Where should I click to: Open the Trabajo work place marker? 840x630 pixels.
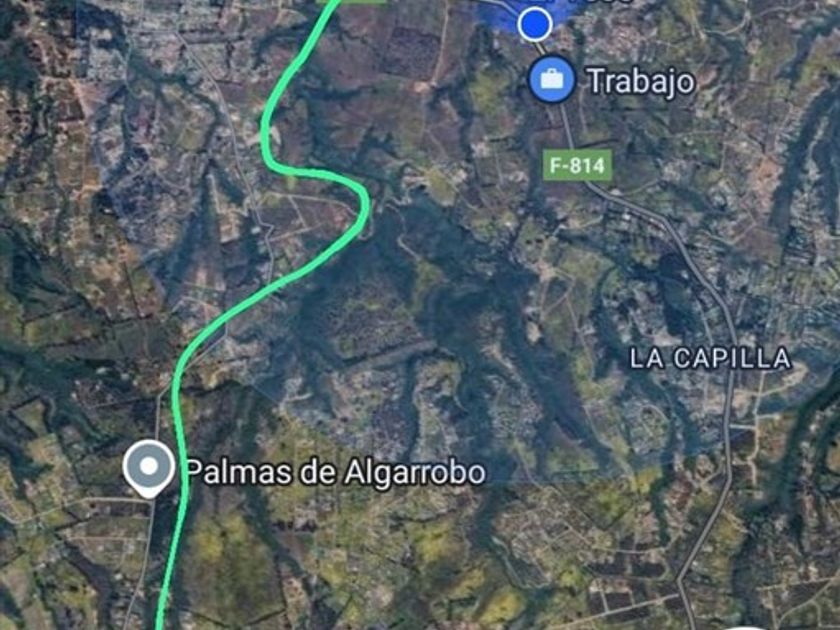[x=551, y=80]
